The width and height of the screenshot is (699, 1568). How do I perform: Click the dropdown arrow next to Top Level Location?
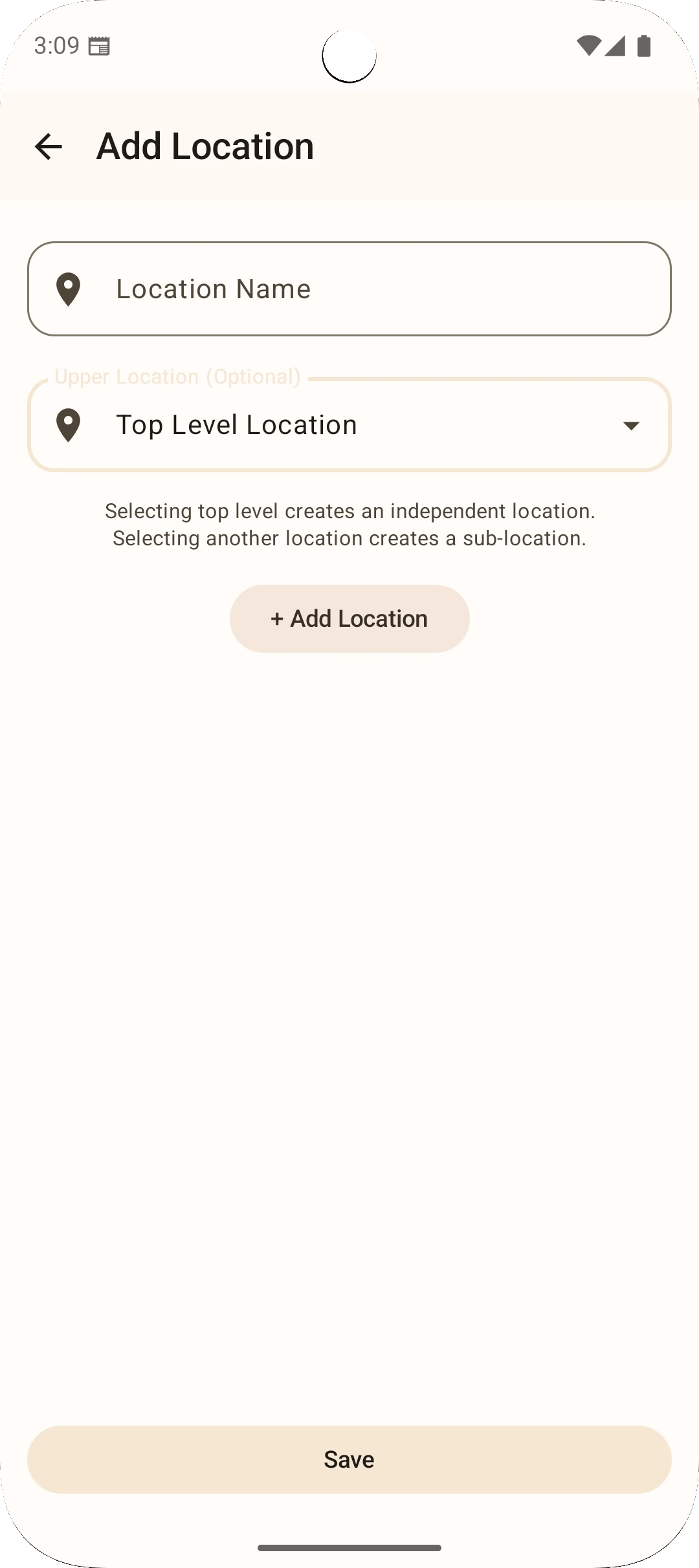click(631, 426)
